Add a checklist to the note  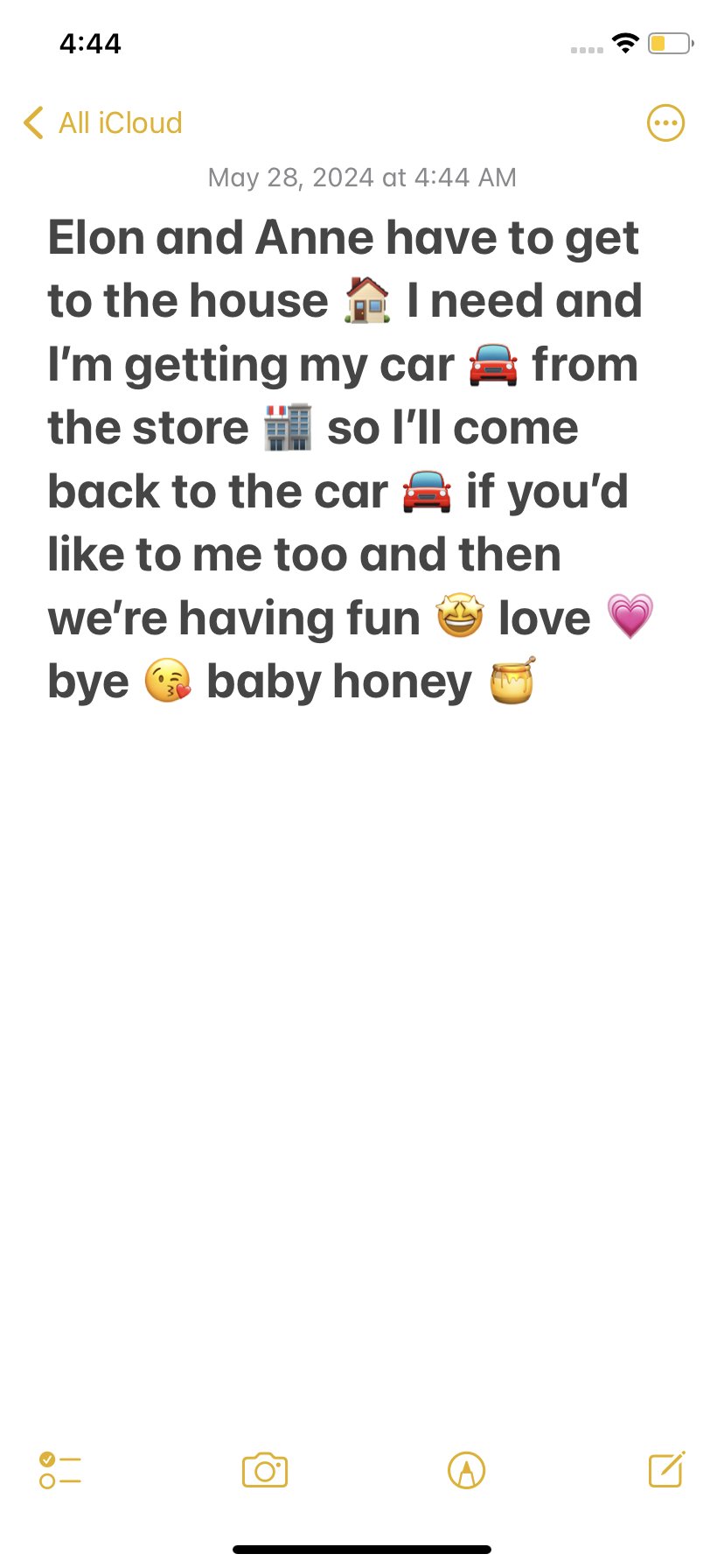coord(60,1470)
